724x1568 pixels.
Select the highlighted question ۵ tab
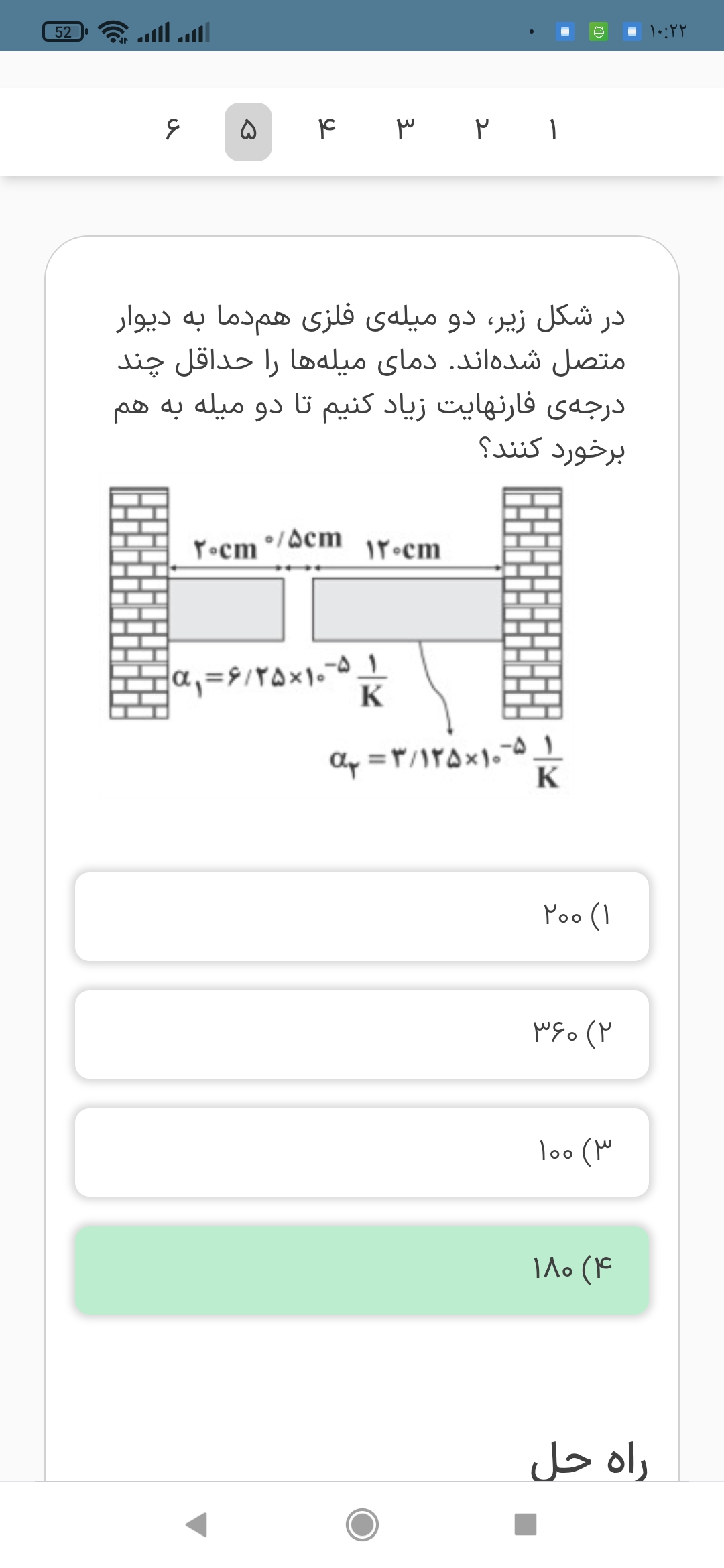pyautogui.click(x=248, y=131)
